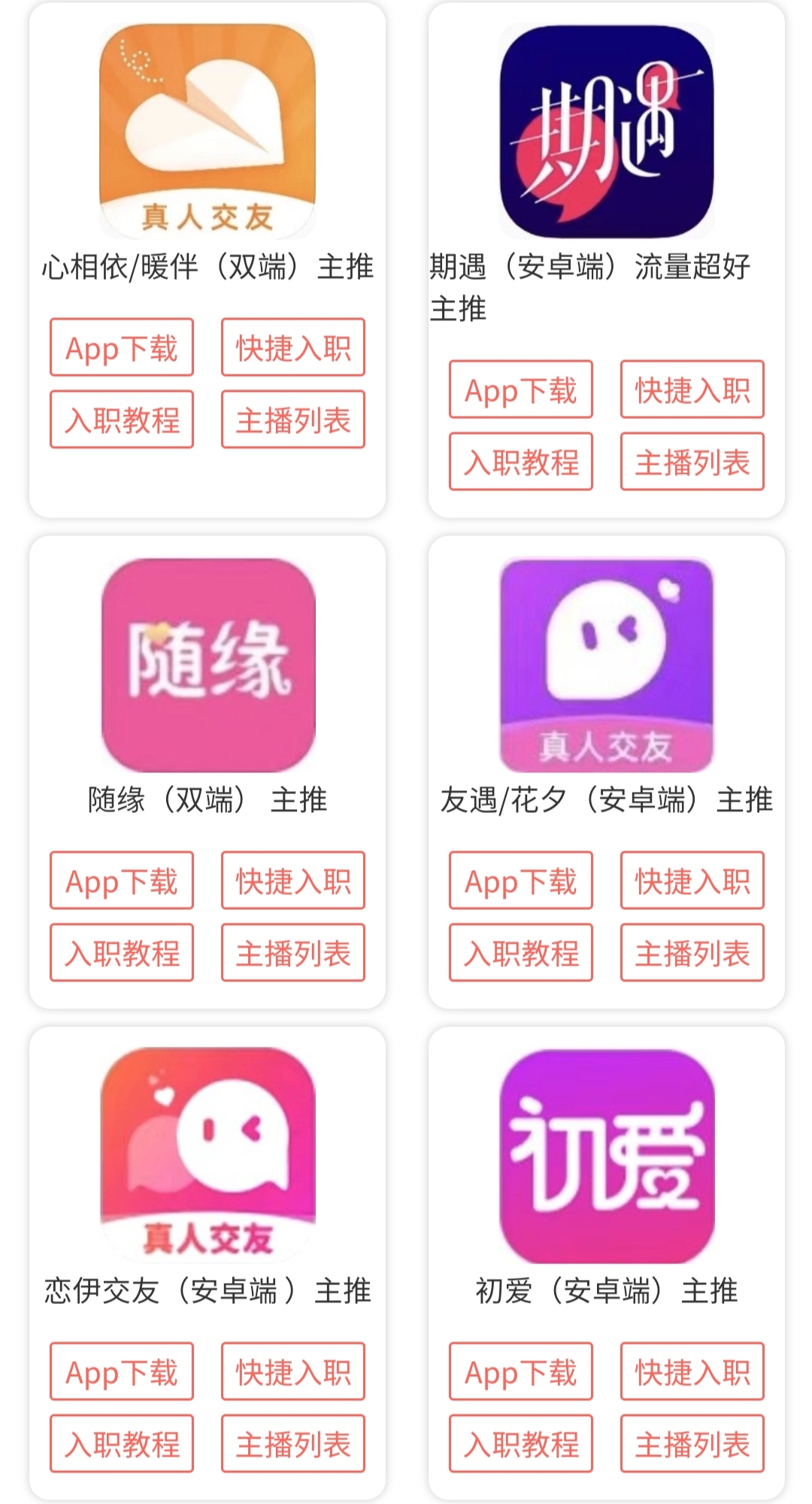Tap App下载 for 恋伊交友
Image resolution: width=812 pixels, height=1504 pixels.
(122, 1372)
